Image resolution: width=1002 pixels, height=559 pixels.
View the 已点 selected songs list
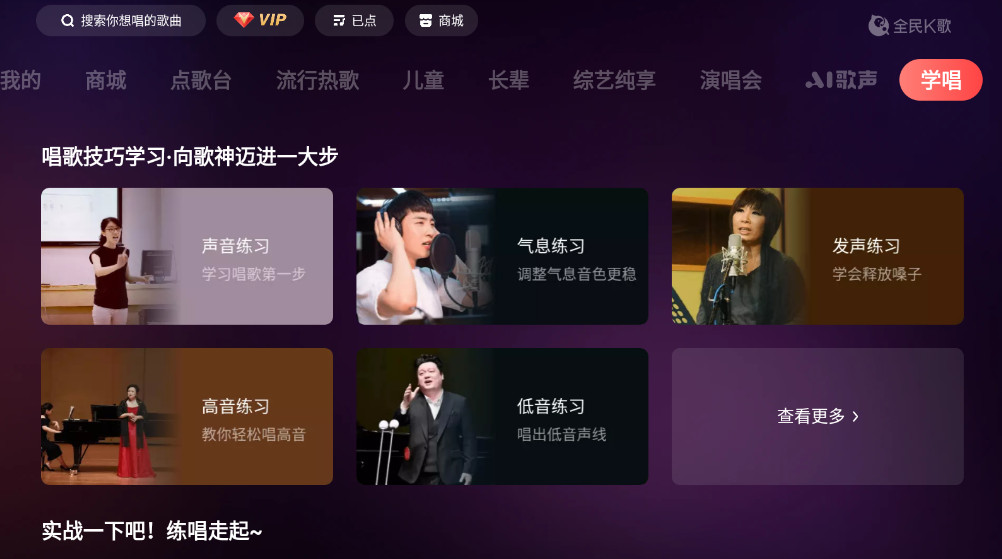tap(354, 21)
